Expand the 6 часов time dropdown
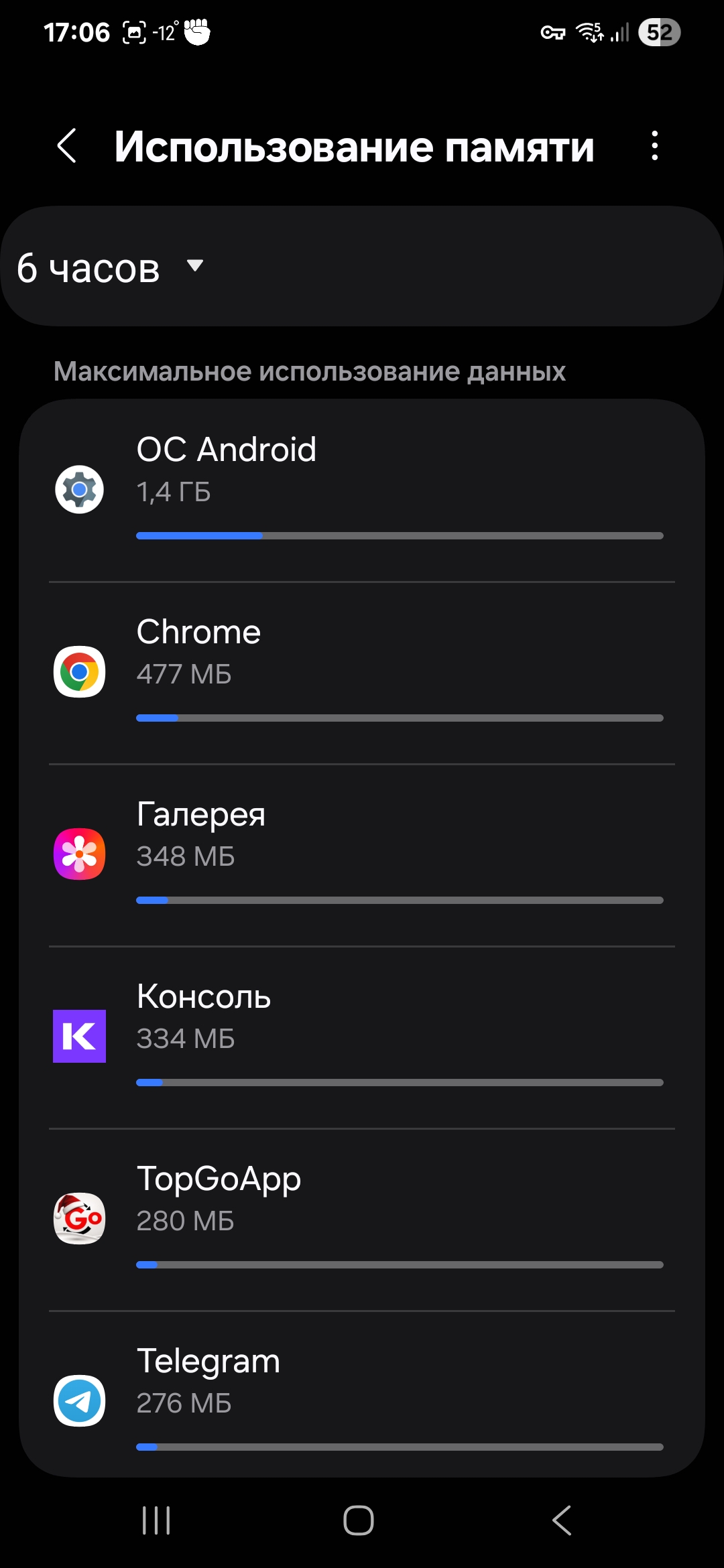This screenshot has width=724, height=1568. (x=111, y=267)
